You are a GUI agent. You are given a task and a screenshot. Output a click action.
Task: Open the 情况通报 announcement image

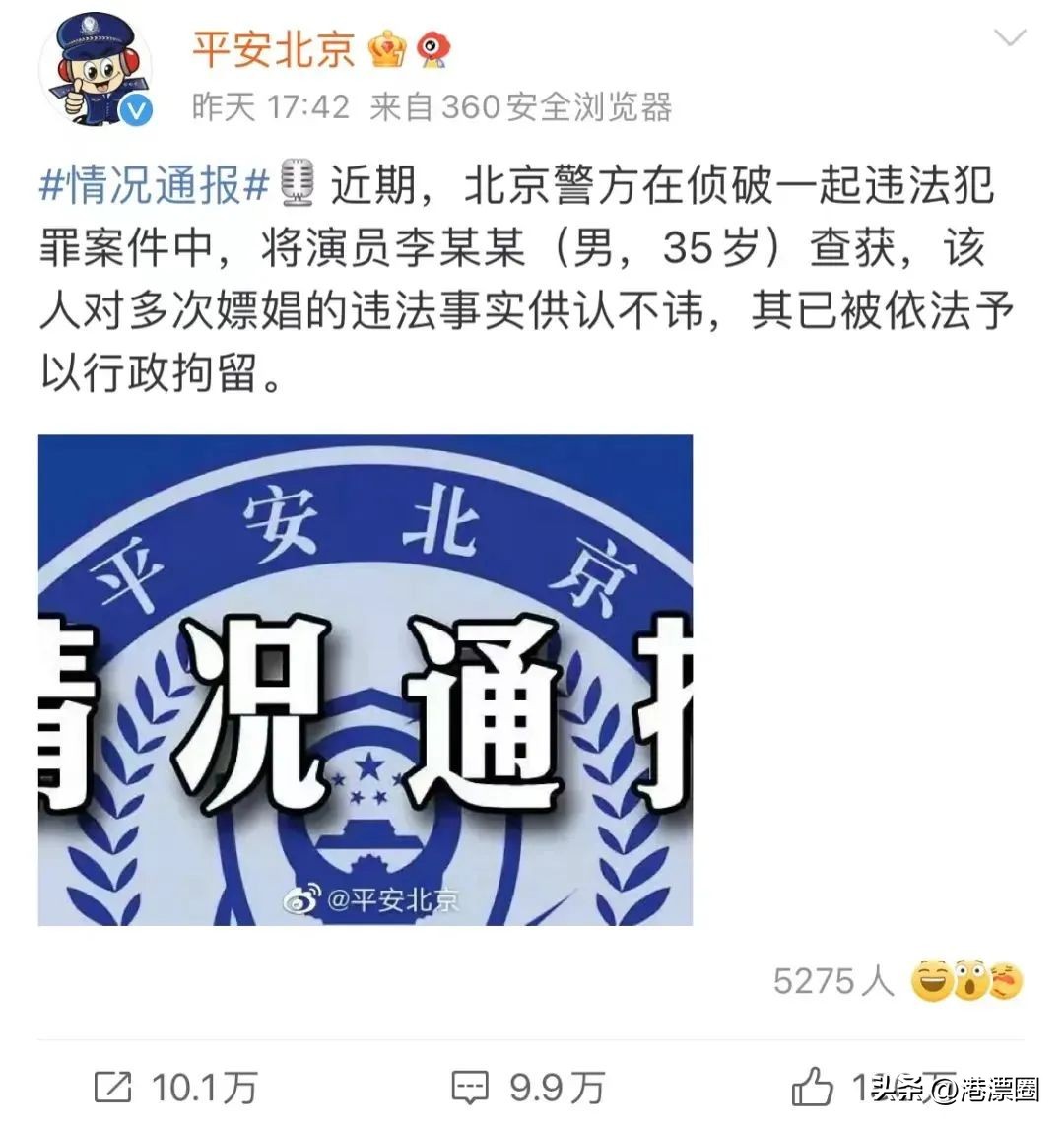coord(369,680)
